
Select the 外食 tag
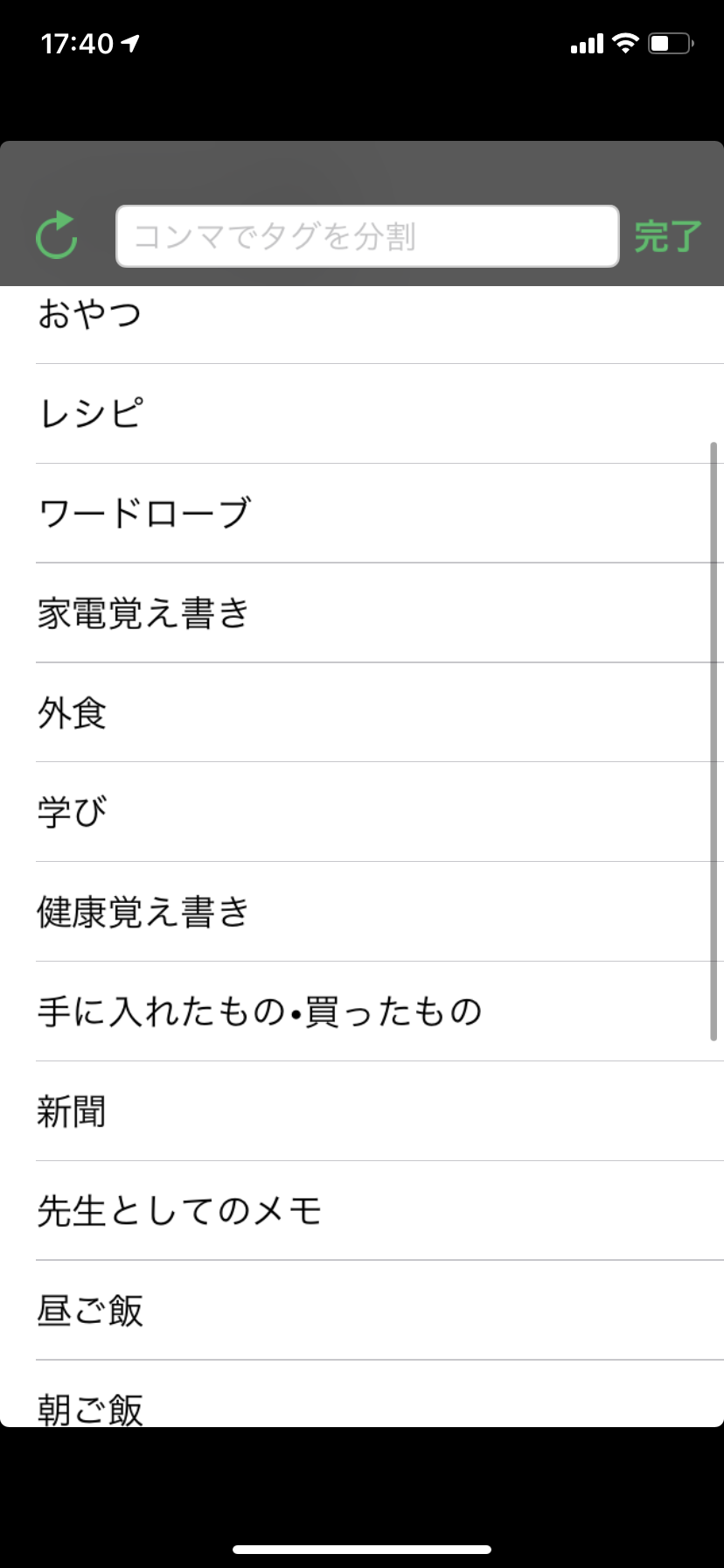tap(362, 713)
